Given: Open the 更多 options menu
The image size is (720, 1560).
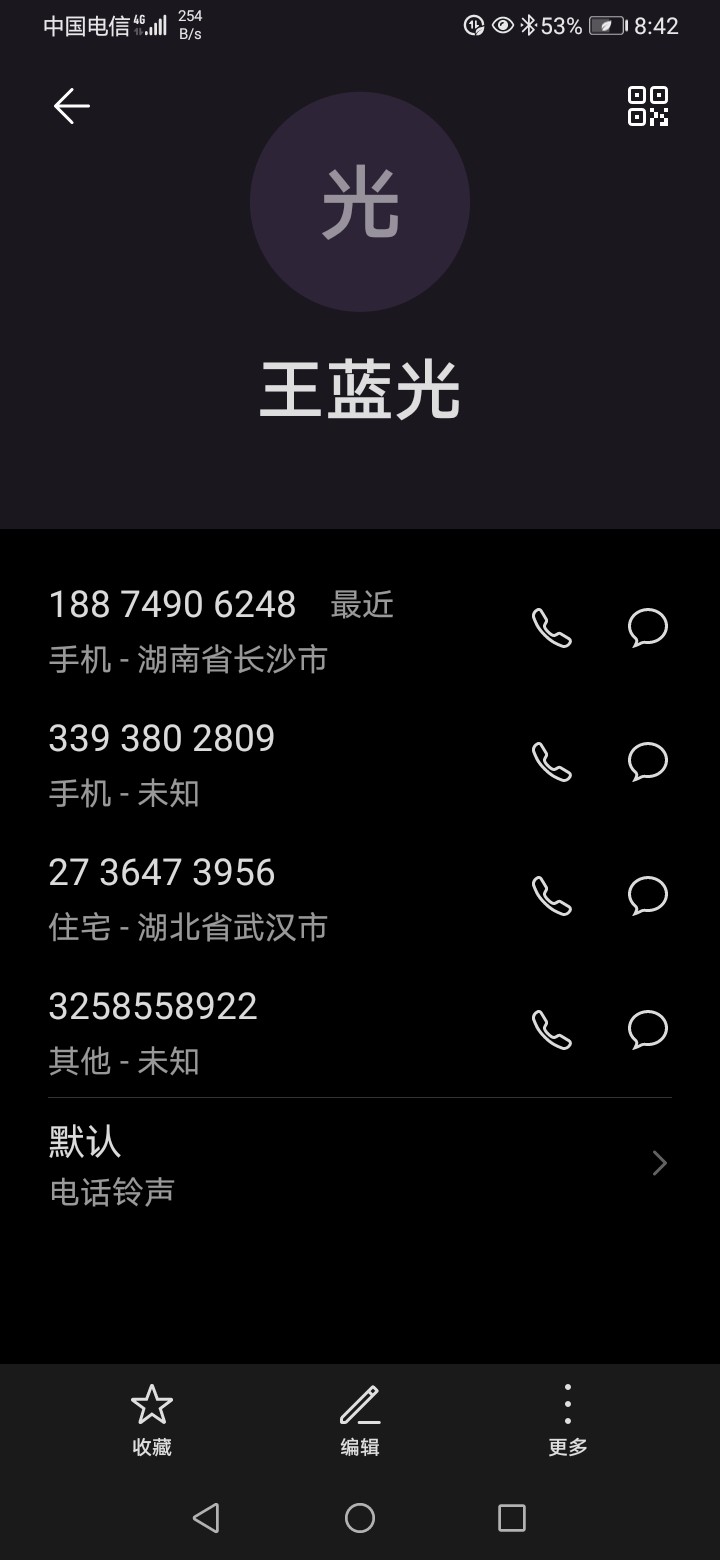Looking at the screenshot, I should point(568,1420).
